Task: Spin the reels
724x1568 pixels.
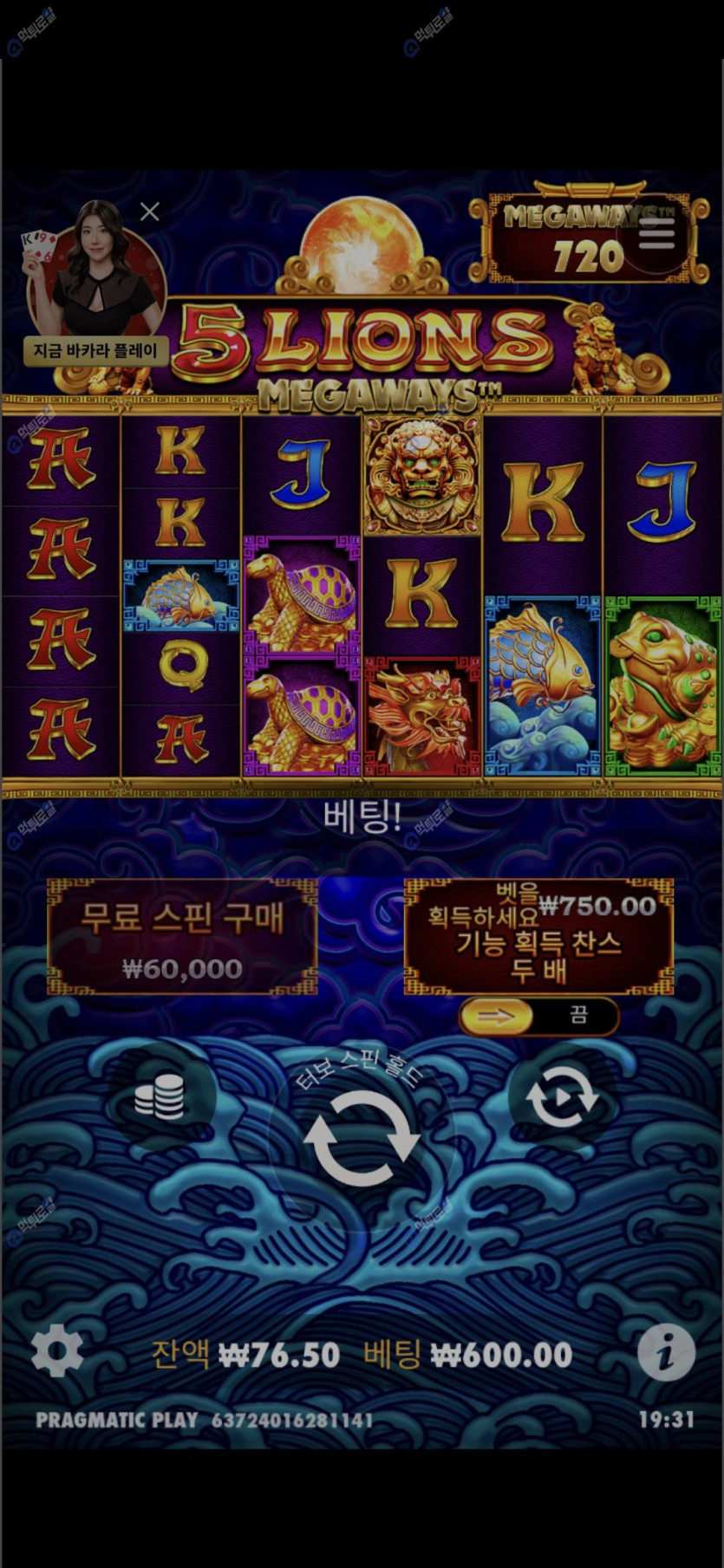Action: pyautogui.click(x=362, y=1138)
